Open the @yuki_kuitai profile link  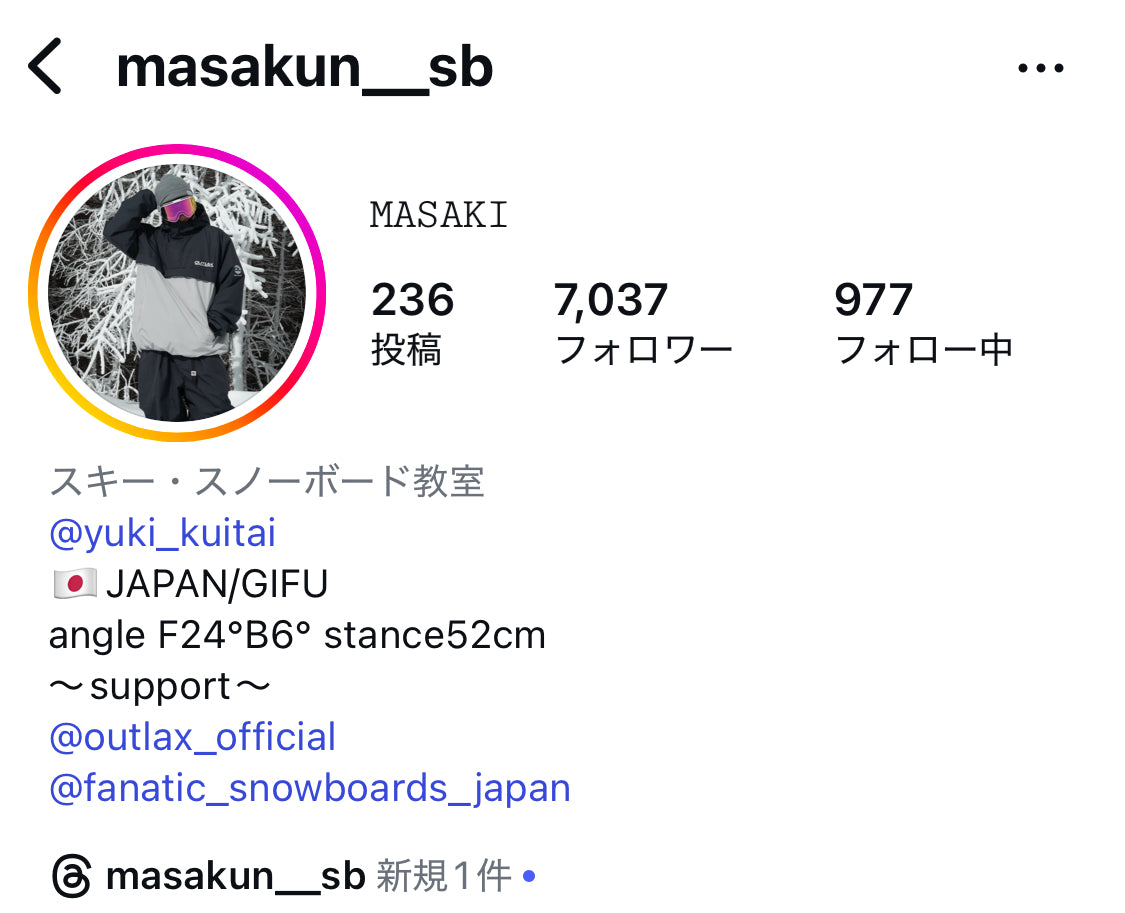click(162, 533)
